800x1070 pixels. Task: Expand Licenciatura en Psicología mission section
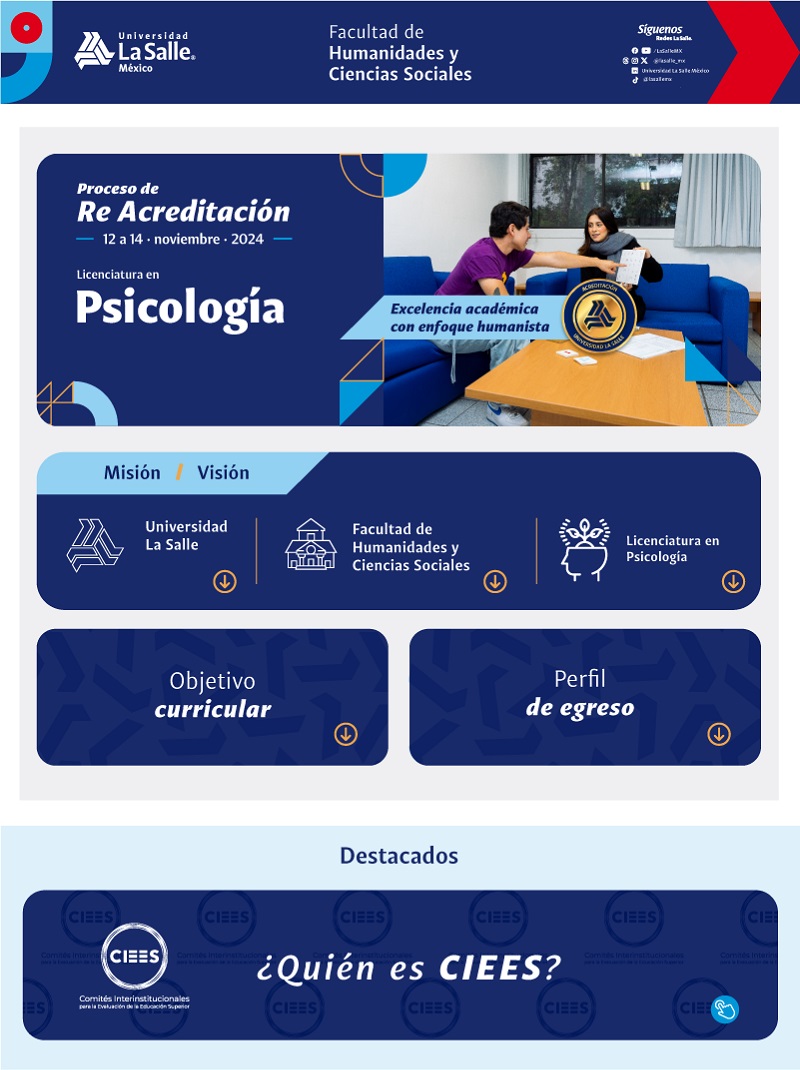click(734, 581)
